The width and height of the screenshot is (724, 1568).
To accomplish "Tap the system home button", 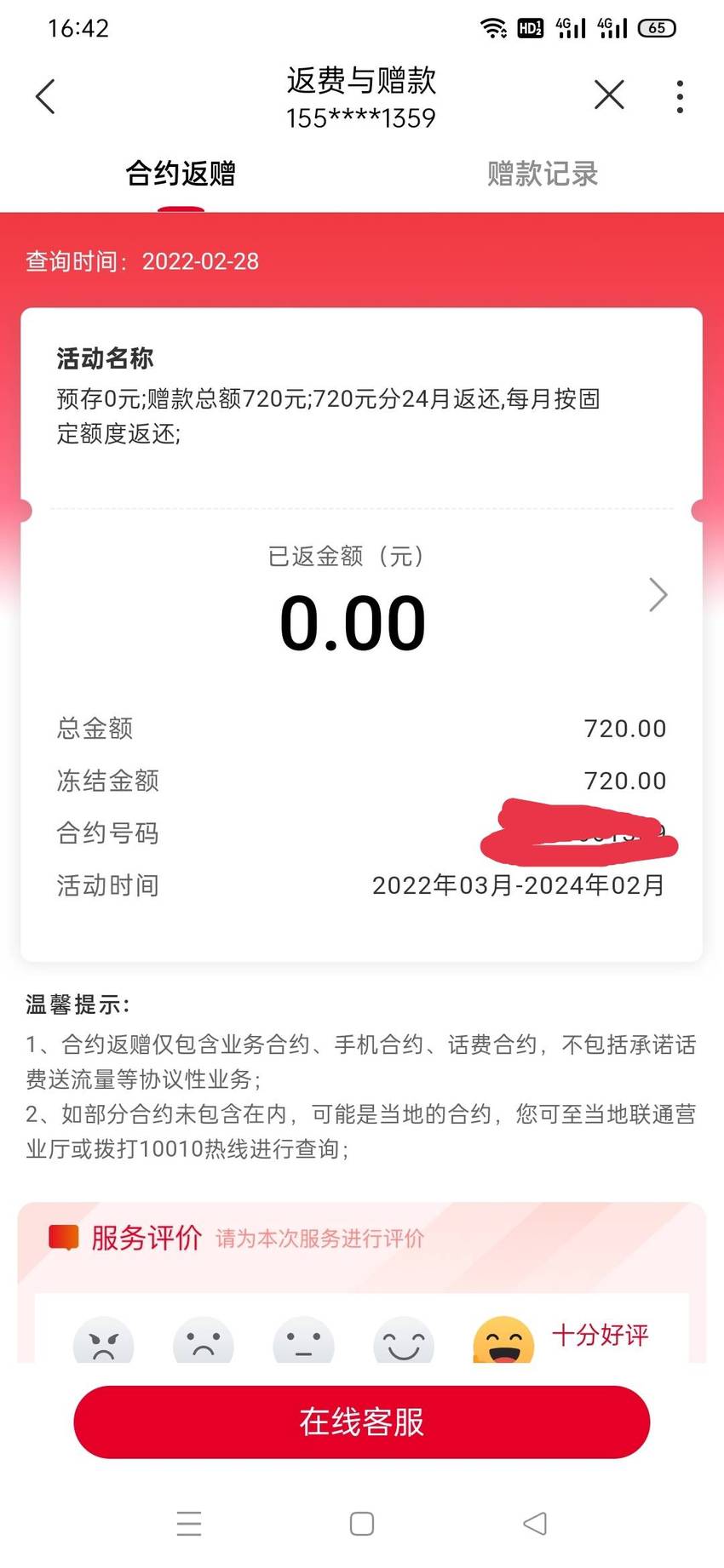I will 362,1524.
